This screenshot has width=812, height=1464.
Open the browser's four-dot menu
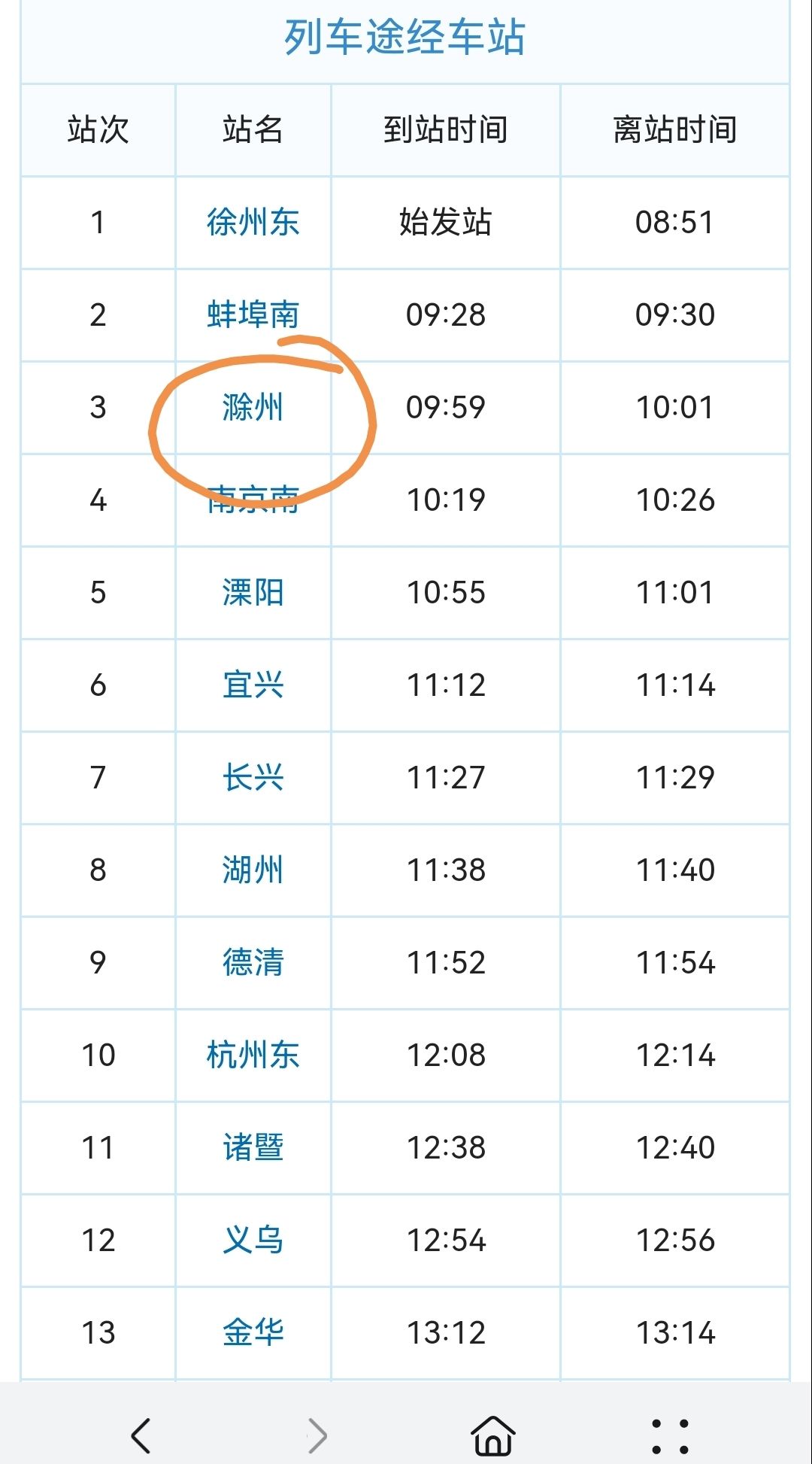point(670,1435)
